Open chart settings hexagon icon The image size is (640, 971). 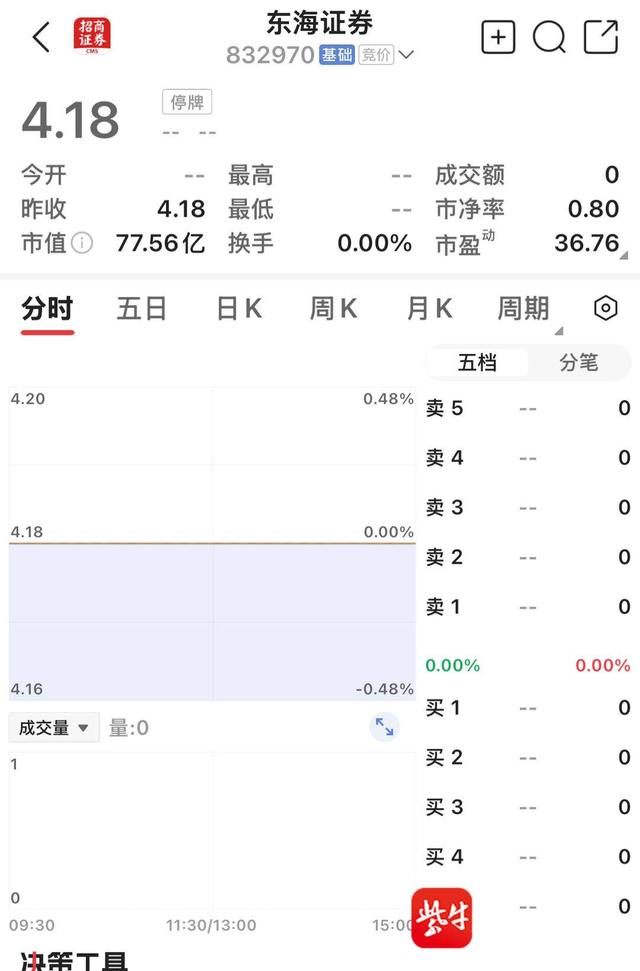pyautogui.click(x=605, y=308)
